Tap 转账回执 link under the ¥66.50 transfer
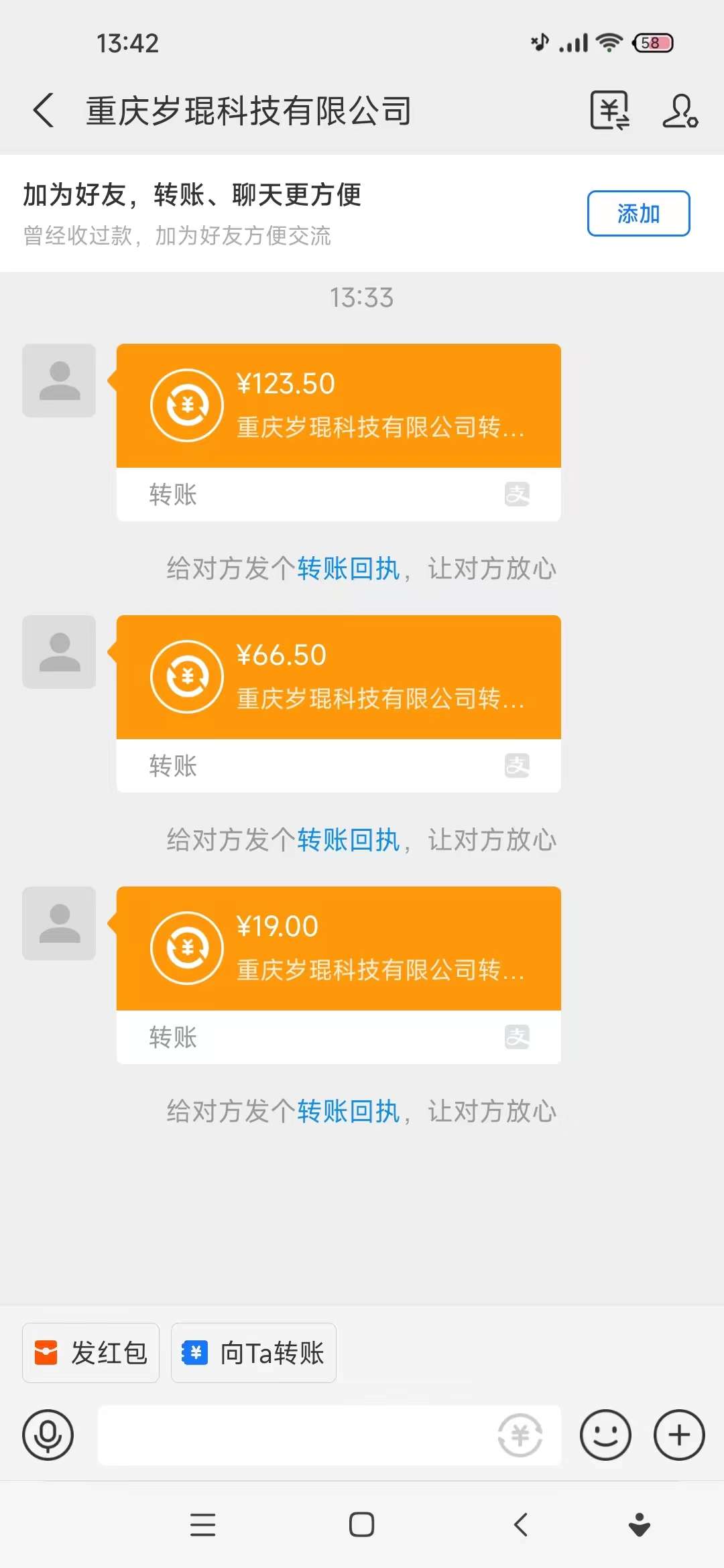 349,840
